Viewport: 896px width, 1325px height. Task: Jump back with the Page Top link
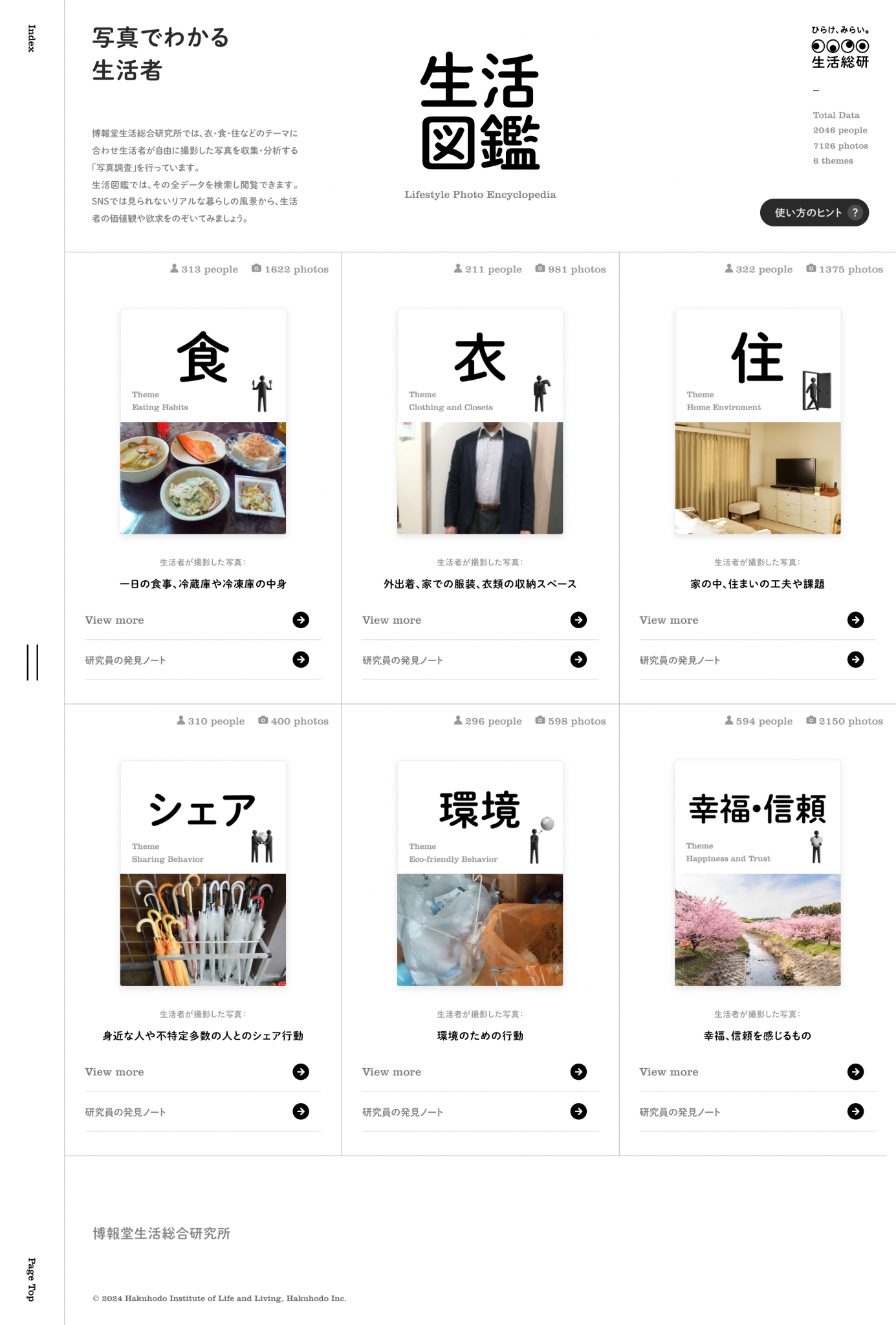coord(31,1279)
